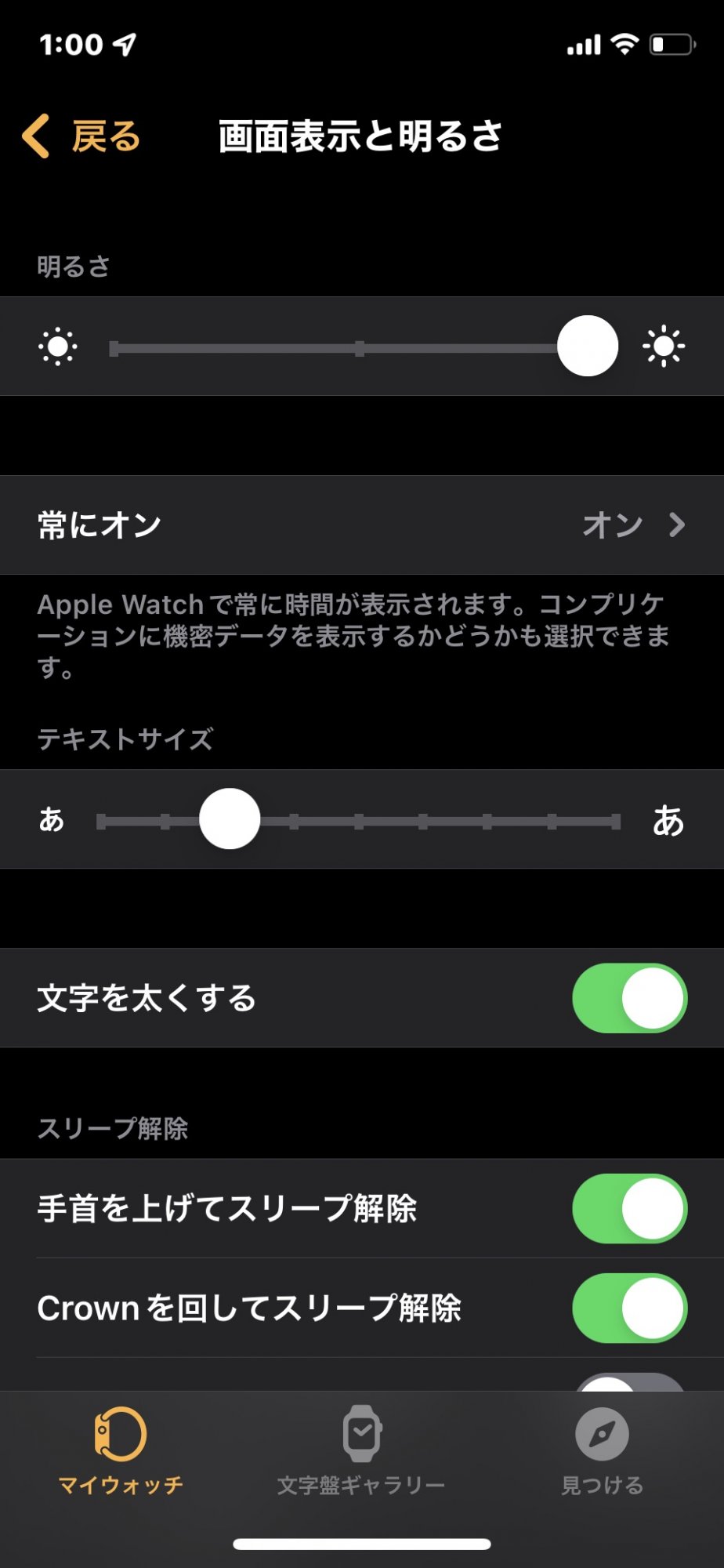This screenshot has width=724, height=1568.
Task: Go back with the 戻る button
Action: (82, 136)
